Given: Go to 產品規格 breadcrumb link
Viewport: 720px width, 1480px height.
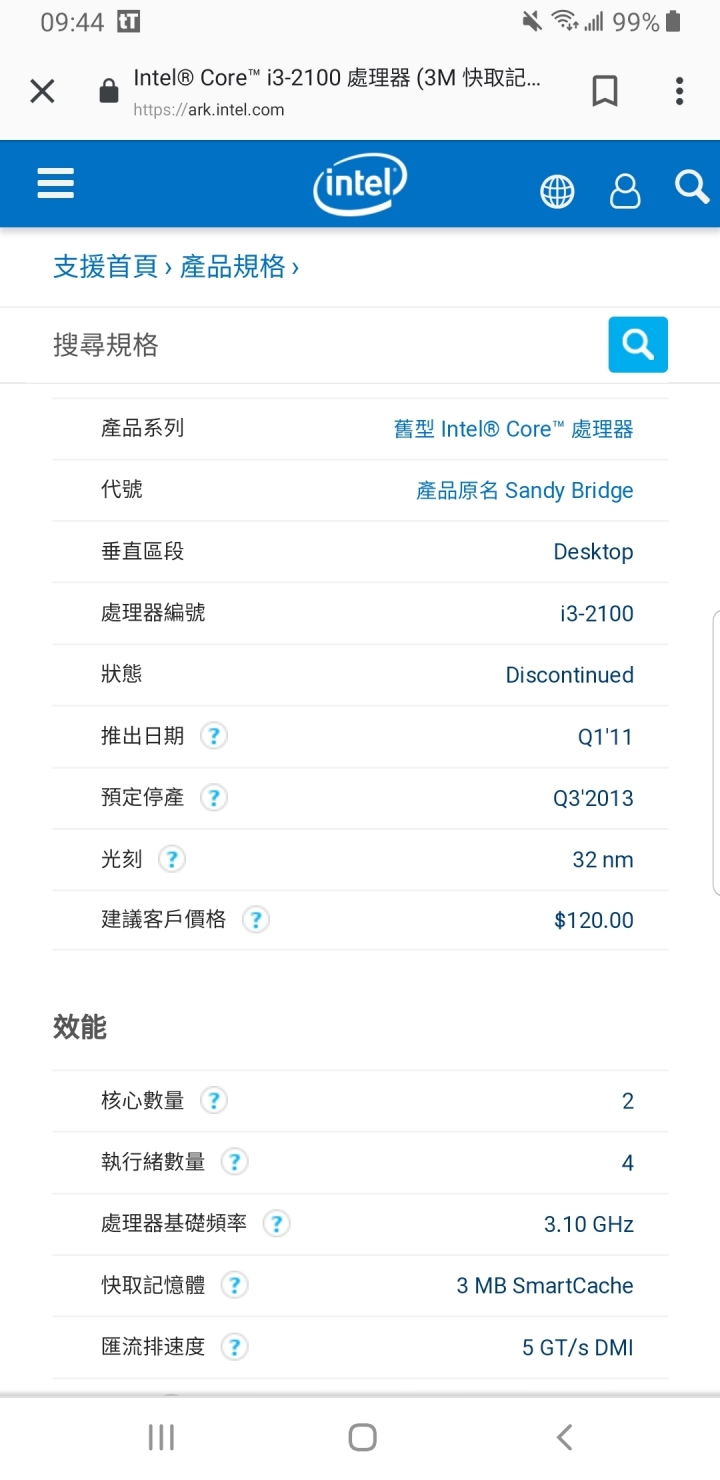Looking at the screenshot, I should point(232,267).
